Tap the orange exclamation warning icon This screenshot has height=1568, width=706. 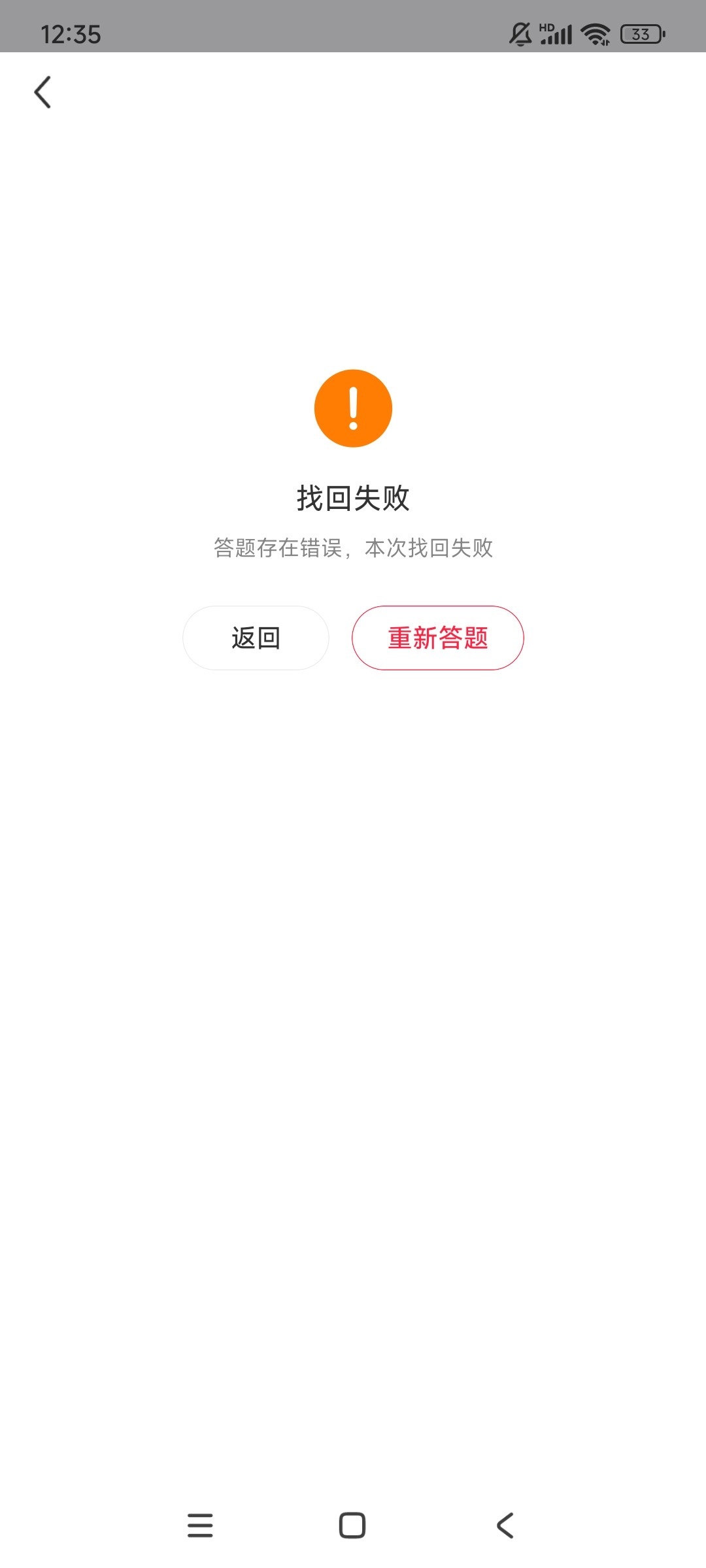tap(353, 407)
